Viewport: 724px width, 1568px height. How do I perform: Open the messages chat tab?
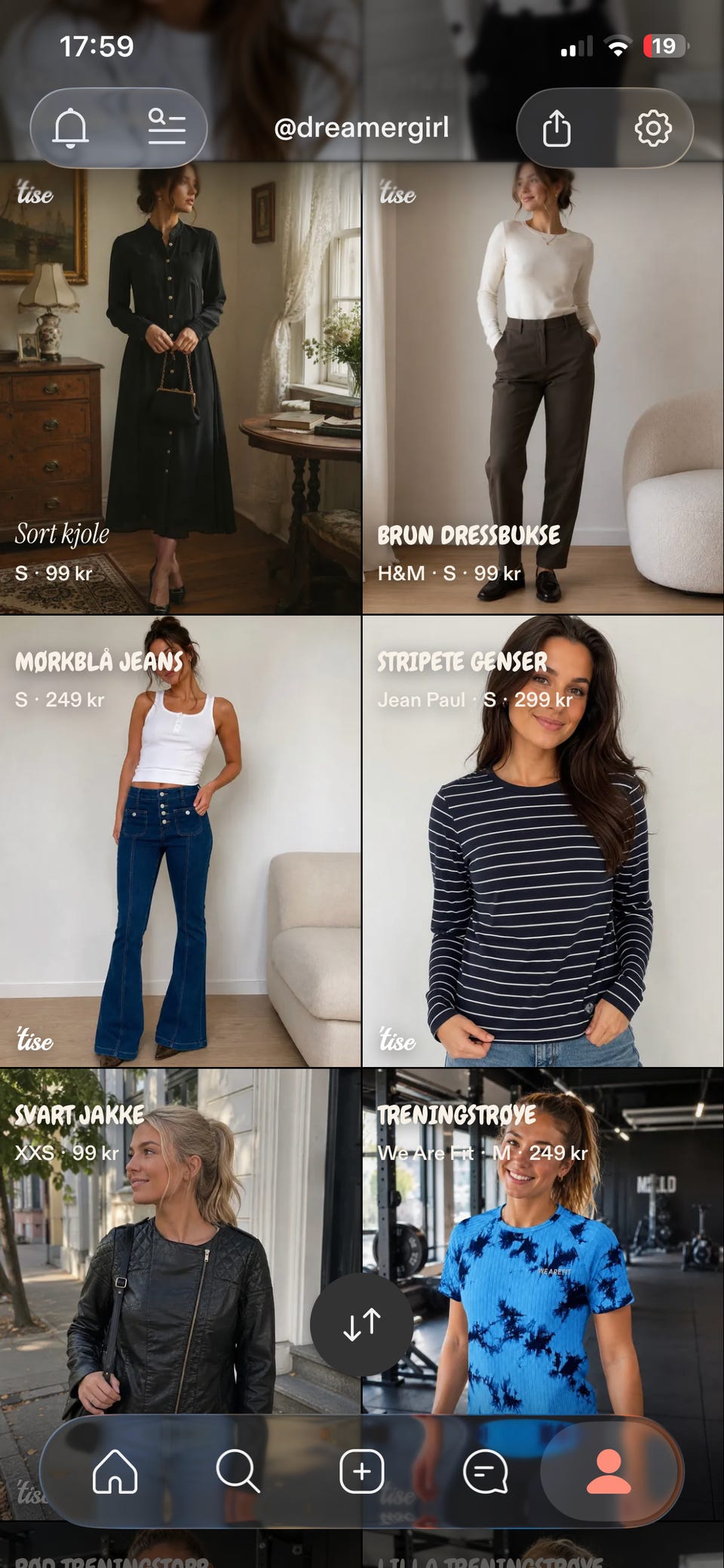click(x=485, y=1471)
